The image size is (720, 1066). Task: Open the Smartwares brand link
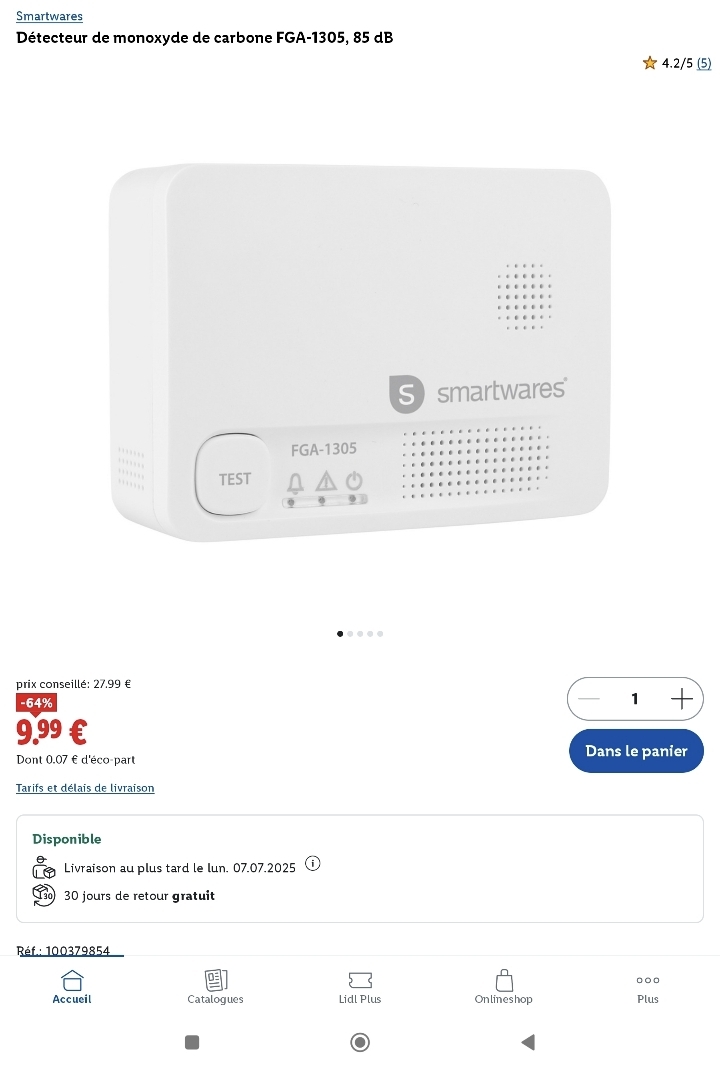[x=49, y=16]
